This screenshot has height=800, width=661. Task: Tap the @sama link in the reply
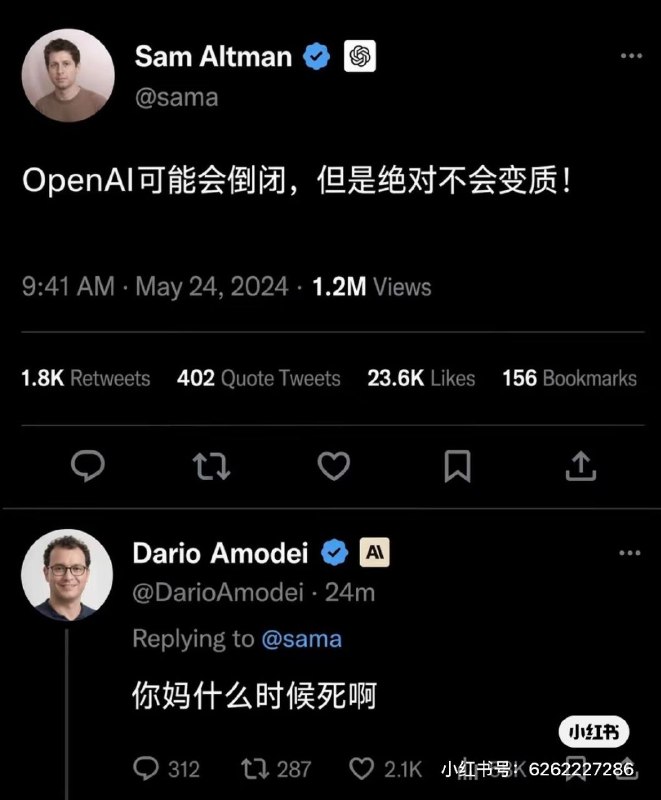click(301, 639)
